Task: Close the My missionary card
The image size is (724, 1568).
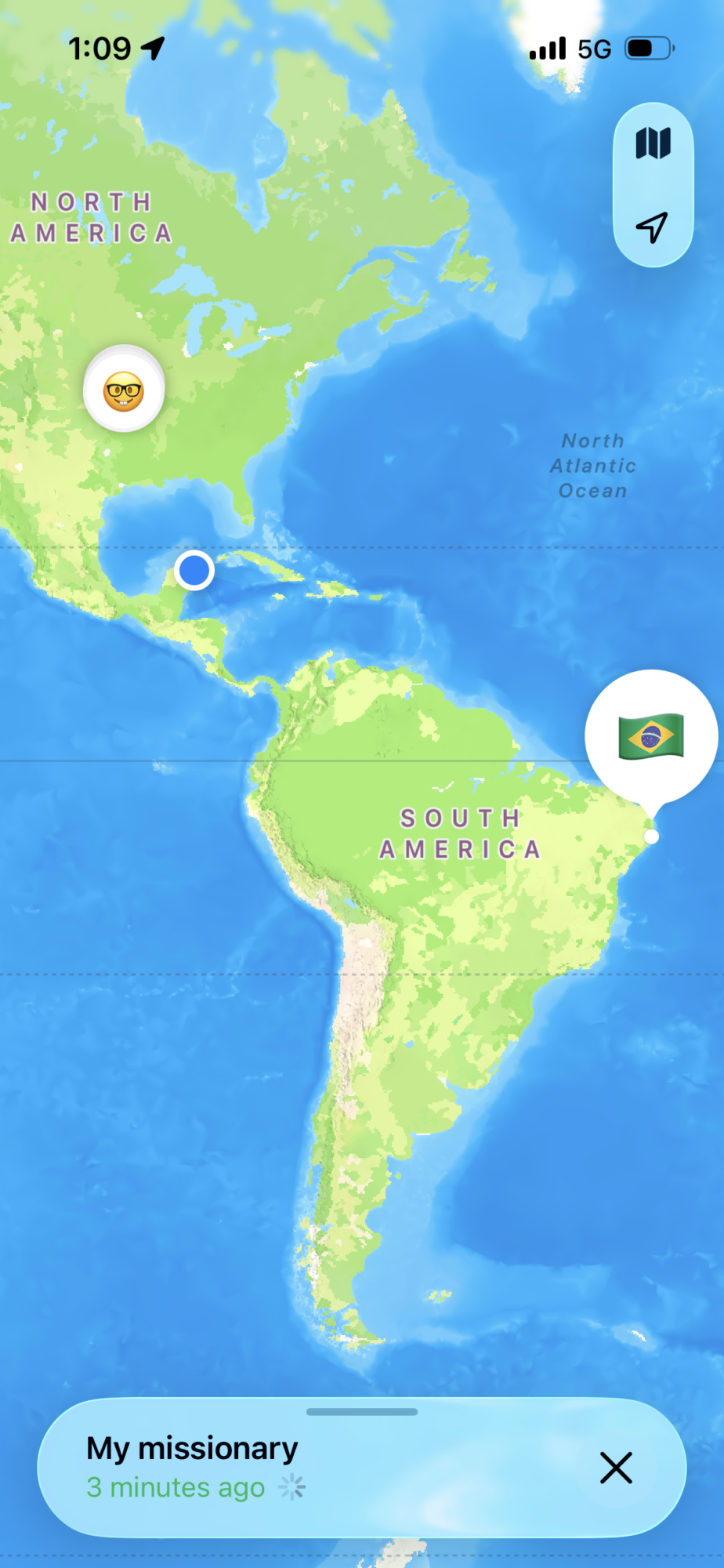Action: (x=616, y=1468)
